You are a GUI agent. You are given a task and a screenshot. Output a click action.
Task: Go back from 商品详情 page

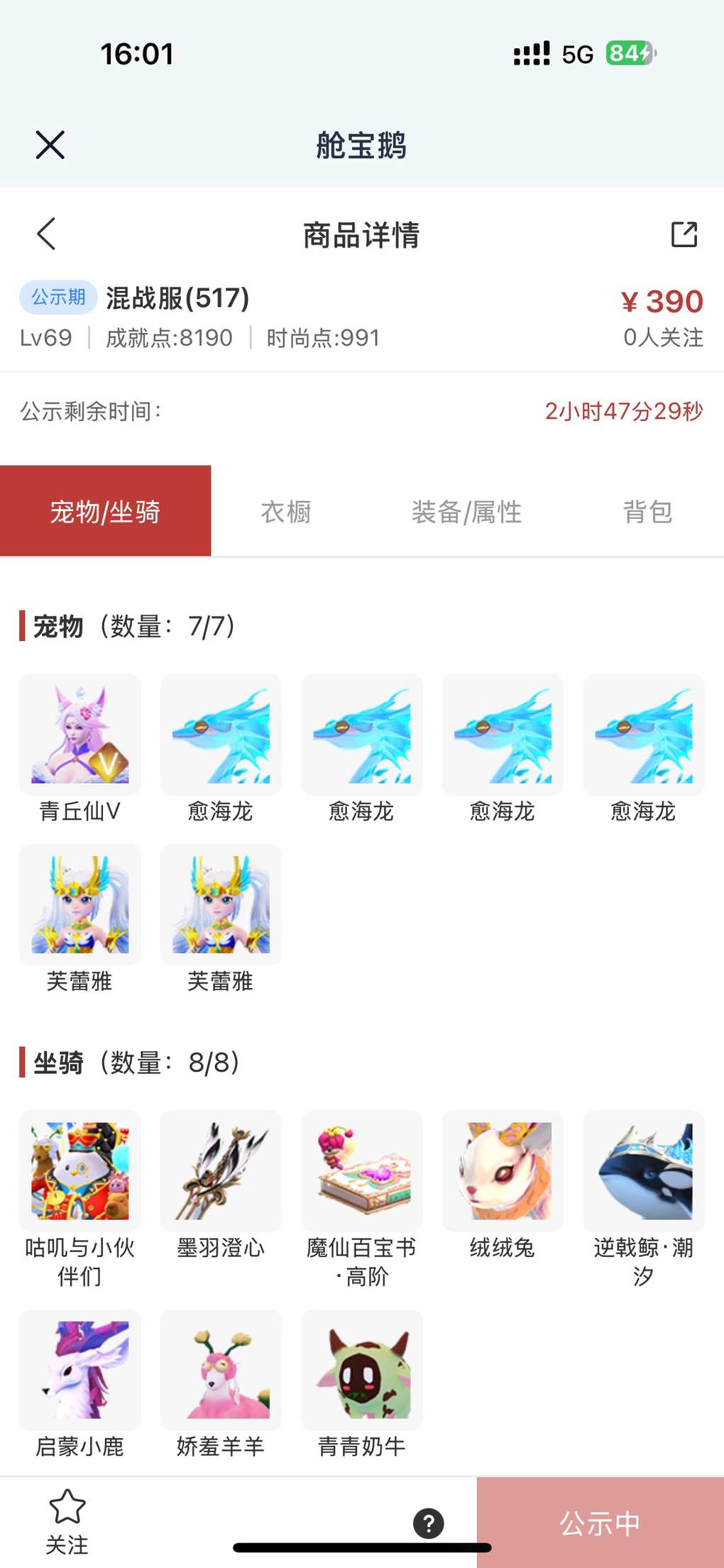(47, 234)
